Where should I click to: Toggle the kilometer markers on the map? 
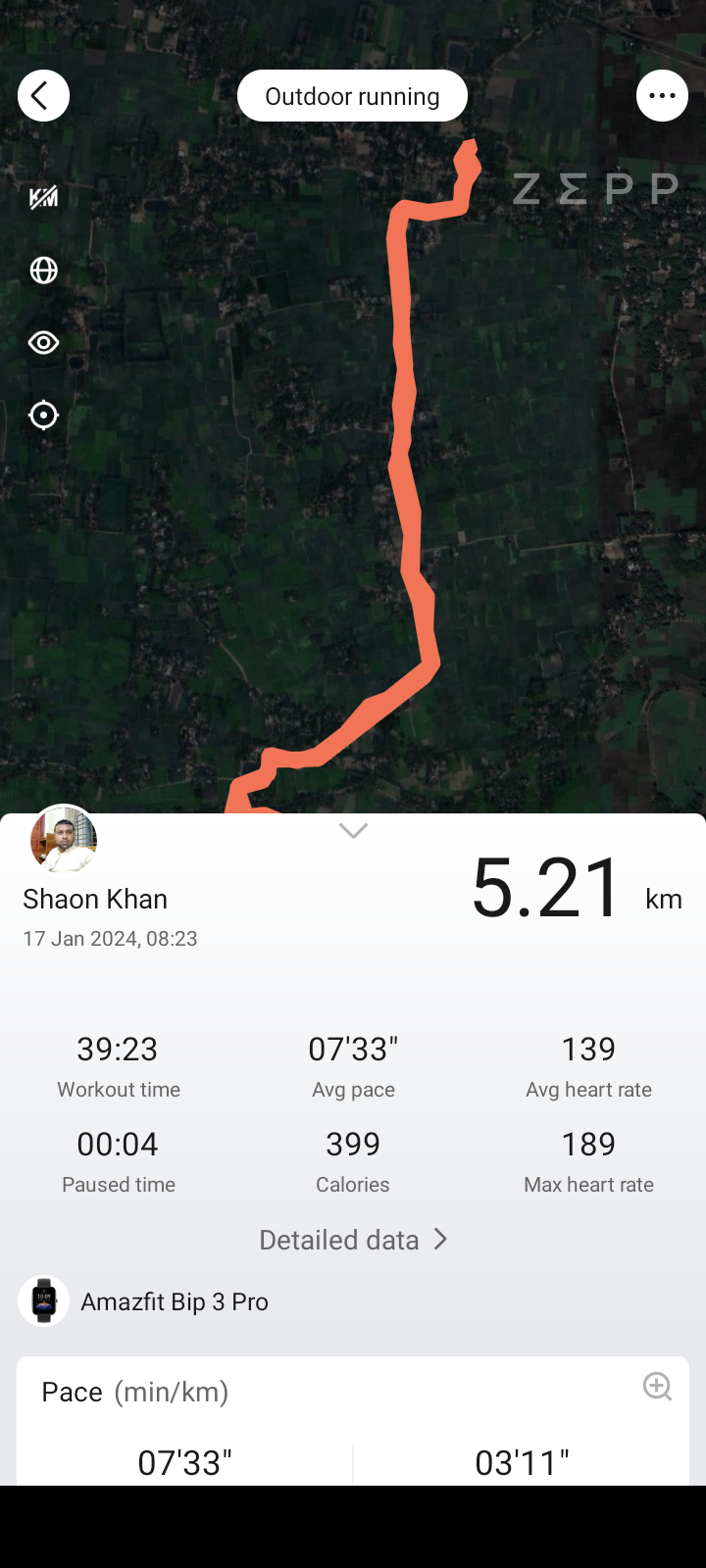(x=43, y=198)
